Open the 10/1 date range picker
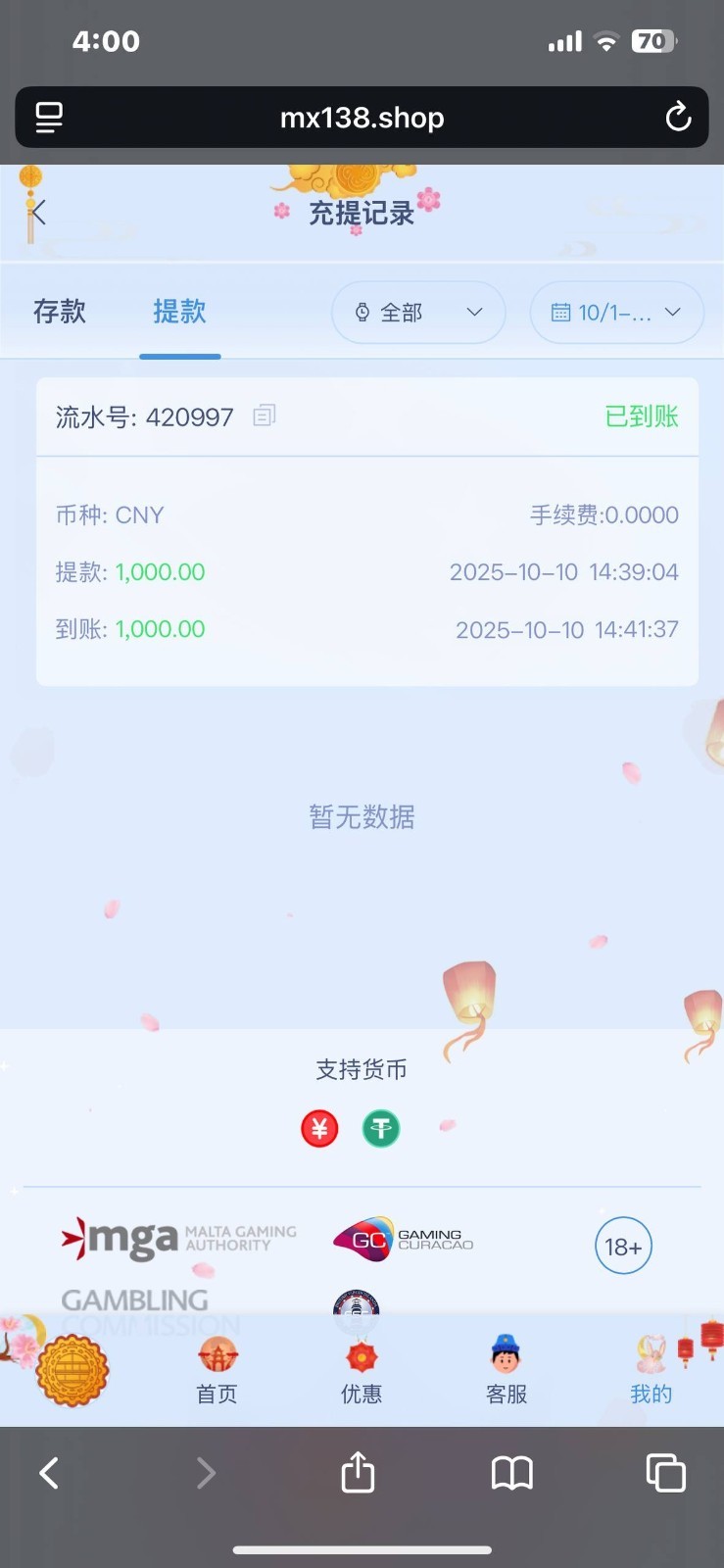This screenshot has height=1568, width=724. 616,313
